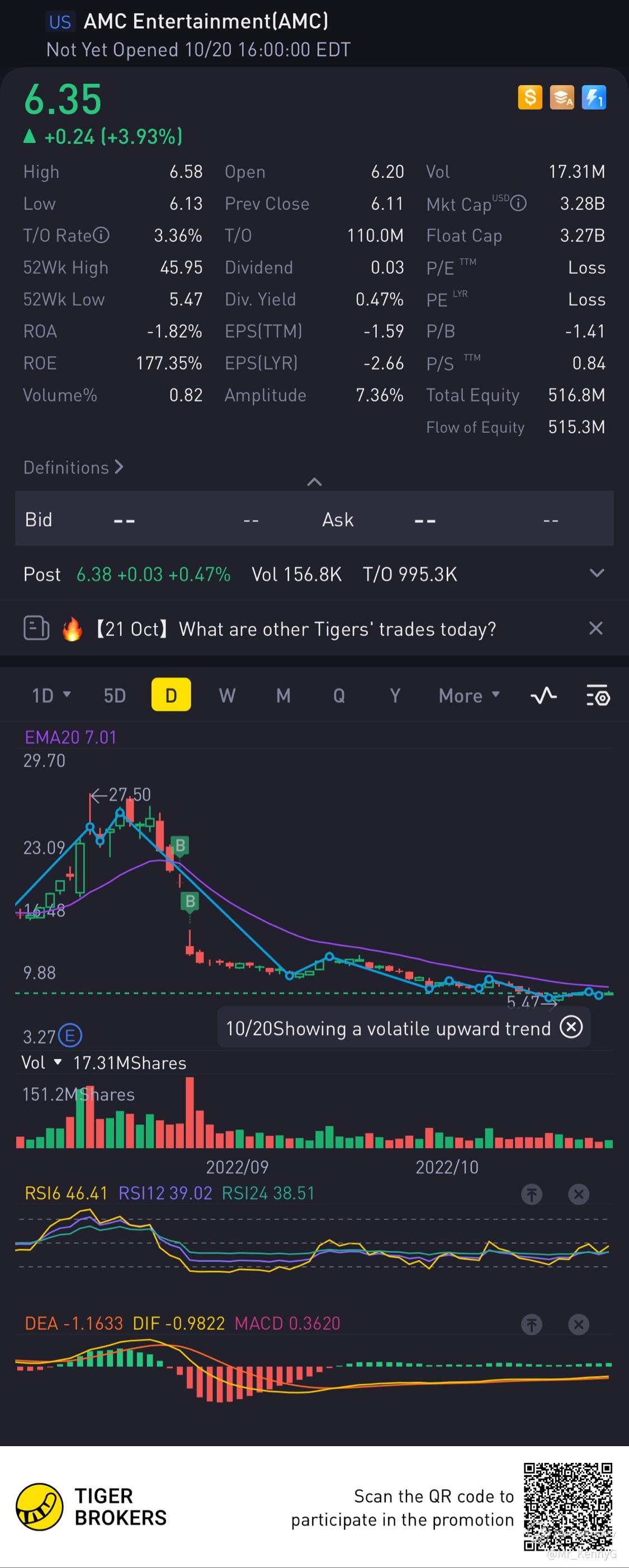
Task: Open chart display settings icon
Action: tap(597, 695)
